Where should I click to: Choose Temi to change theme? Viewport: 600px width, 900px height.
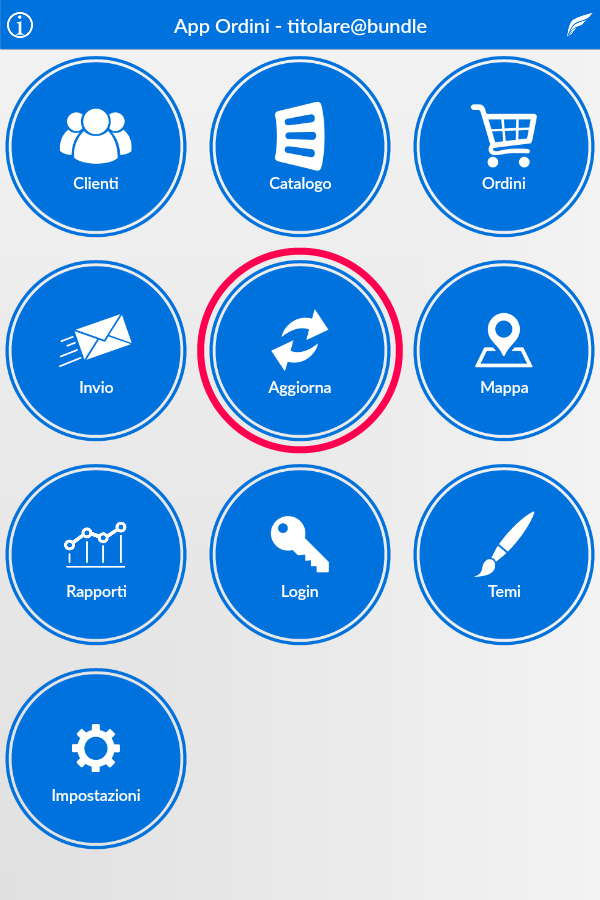[504, 554]
